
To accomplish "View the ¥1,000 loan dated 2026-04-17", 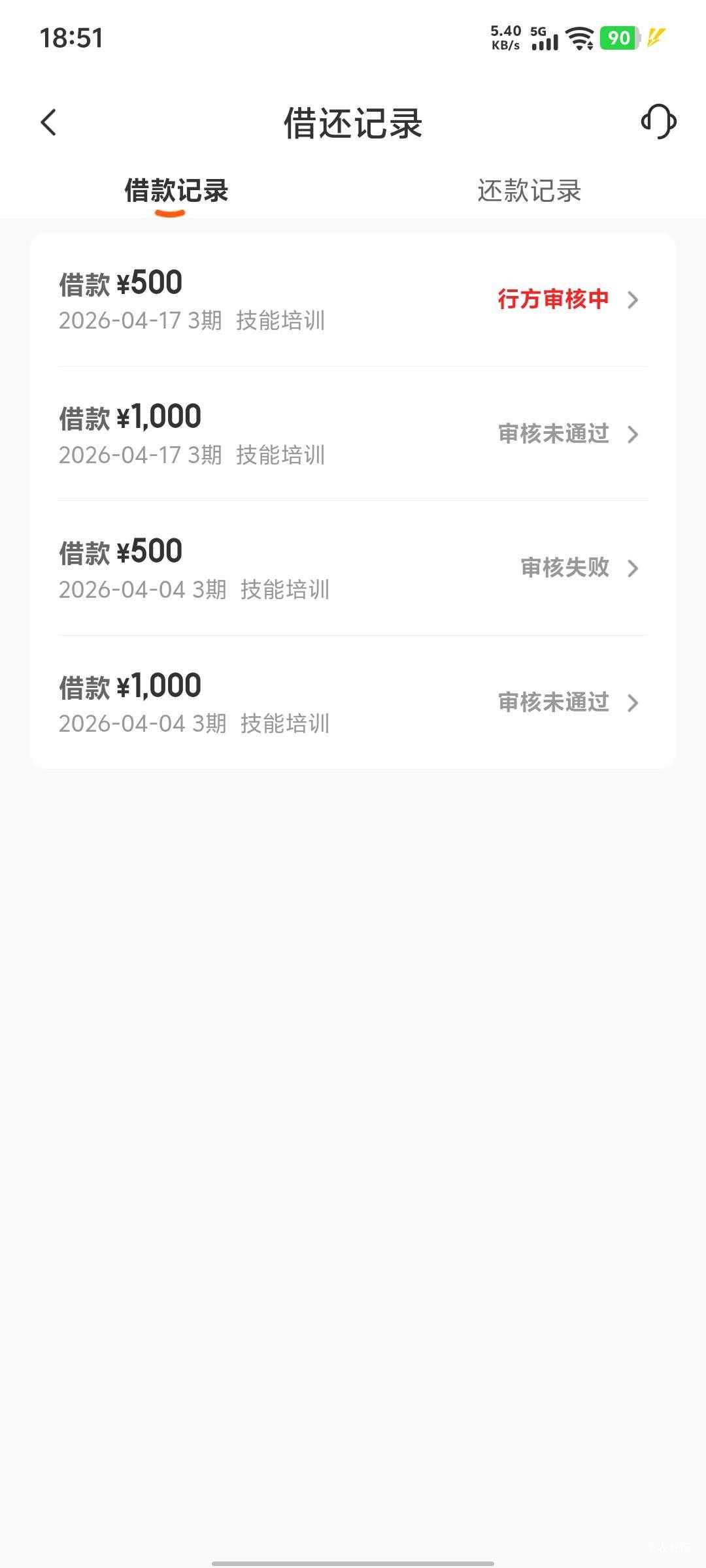I will [353, 434].
